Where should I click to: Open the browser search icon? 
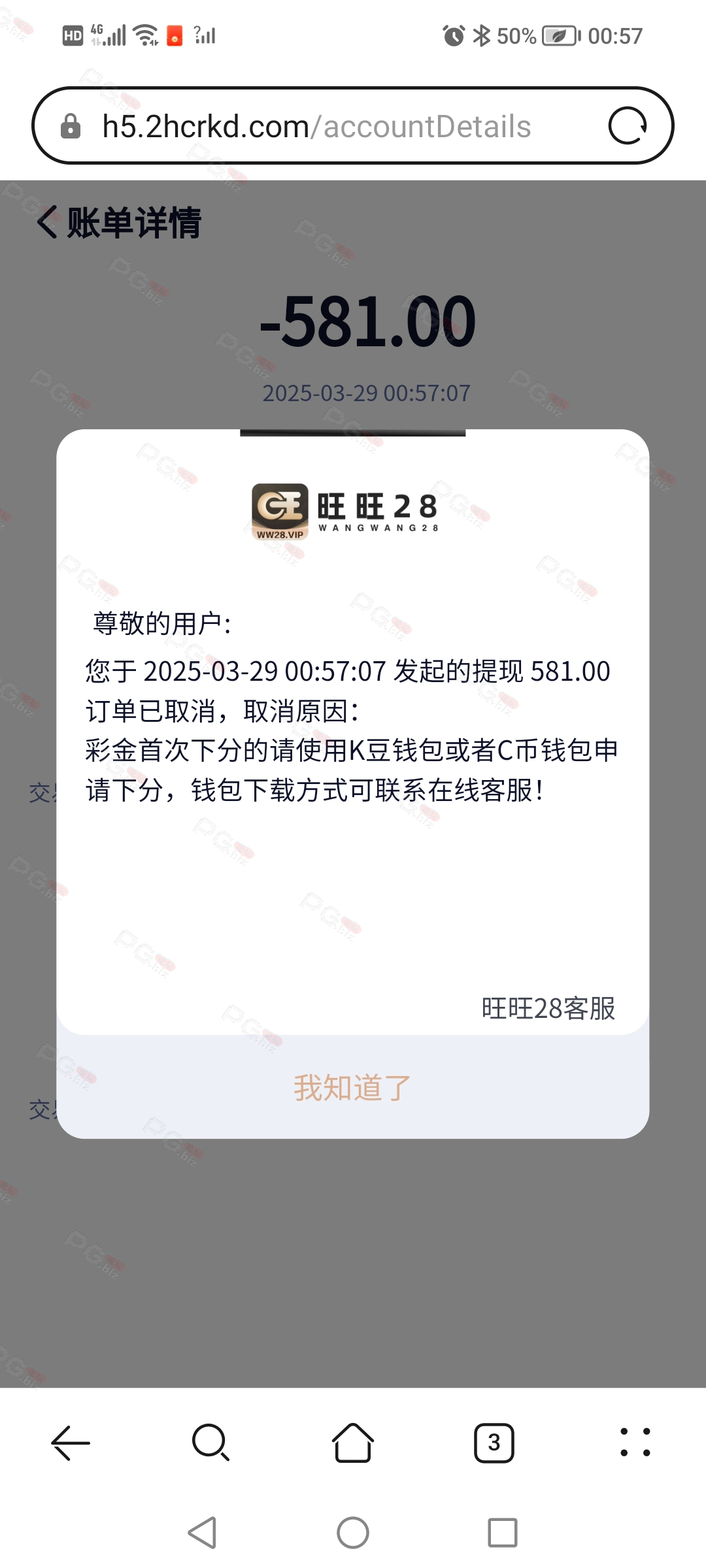pos(211,1442)
